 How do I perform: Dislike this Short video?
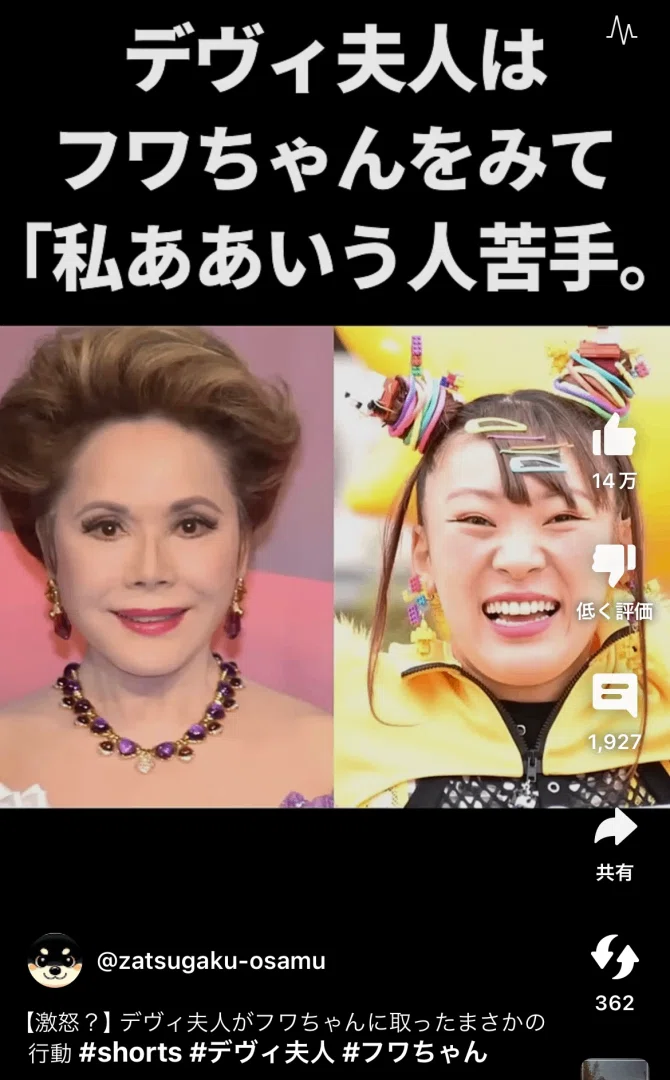614,566
